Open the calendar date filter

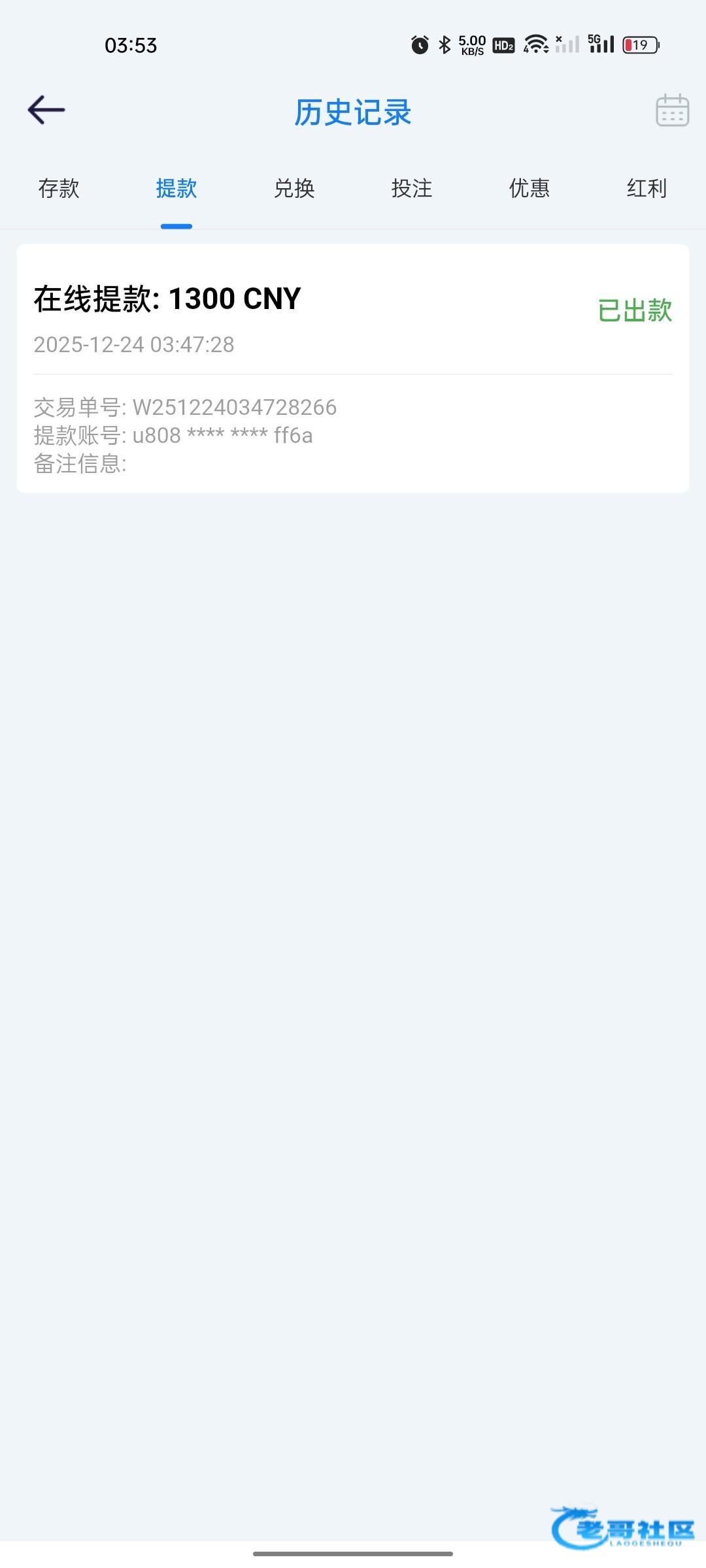672,110
